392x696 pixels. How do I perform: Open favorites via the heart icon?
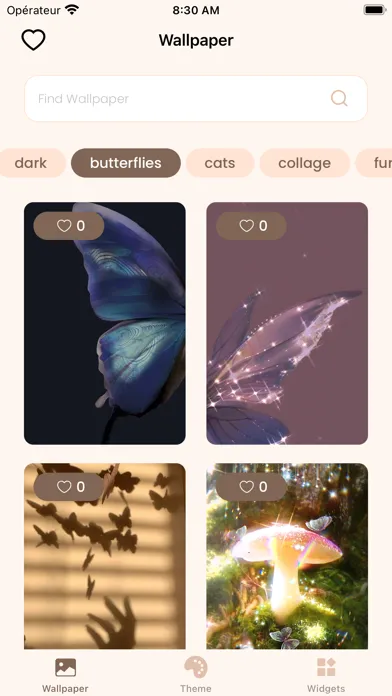pos(33,40)
